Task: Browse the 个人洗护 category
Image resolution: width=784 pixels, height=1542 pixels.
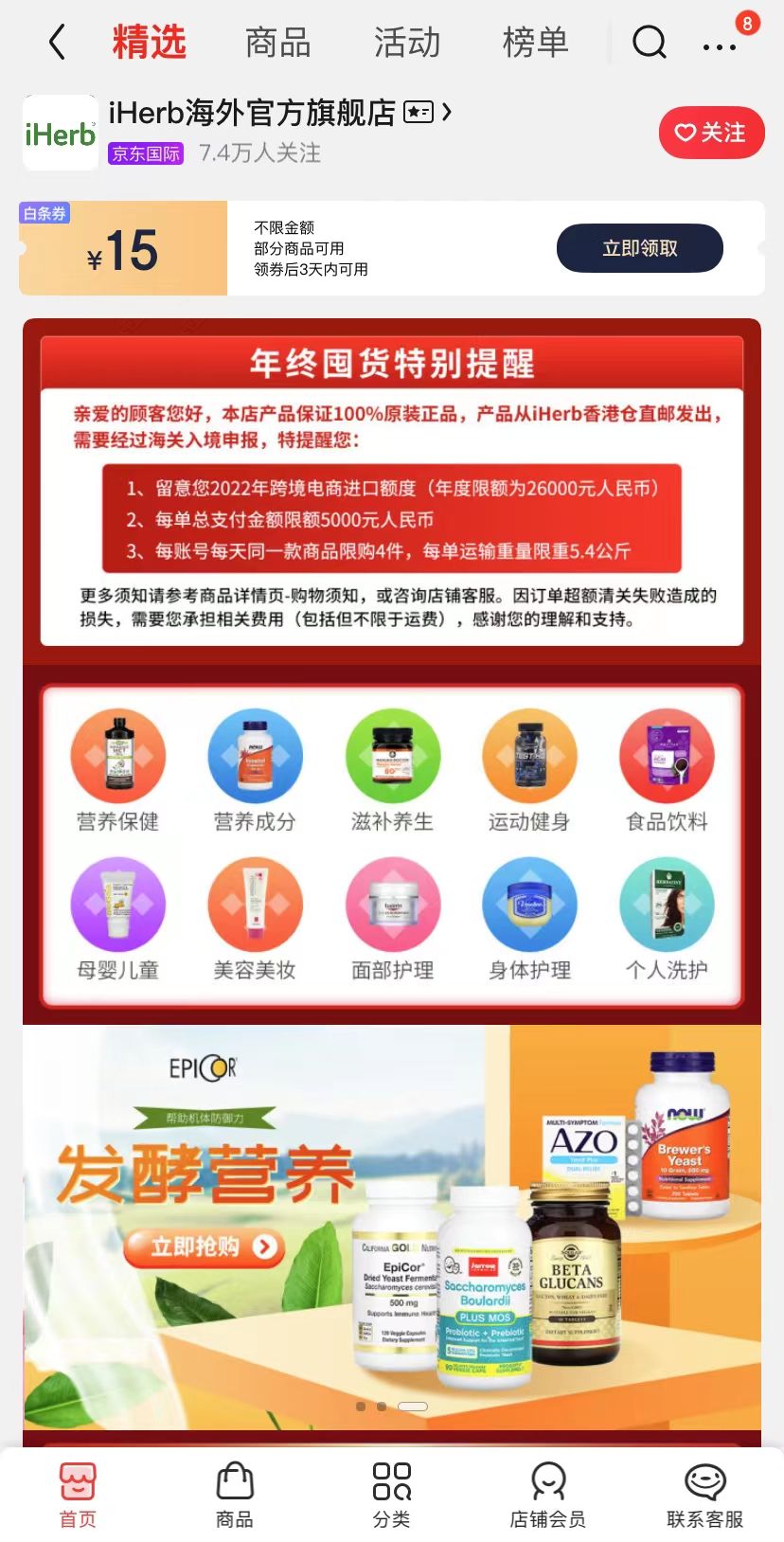Action: (x=667, y=918)
